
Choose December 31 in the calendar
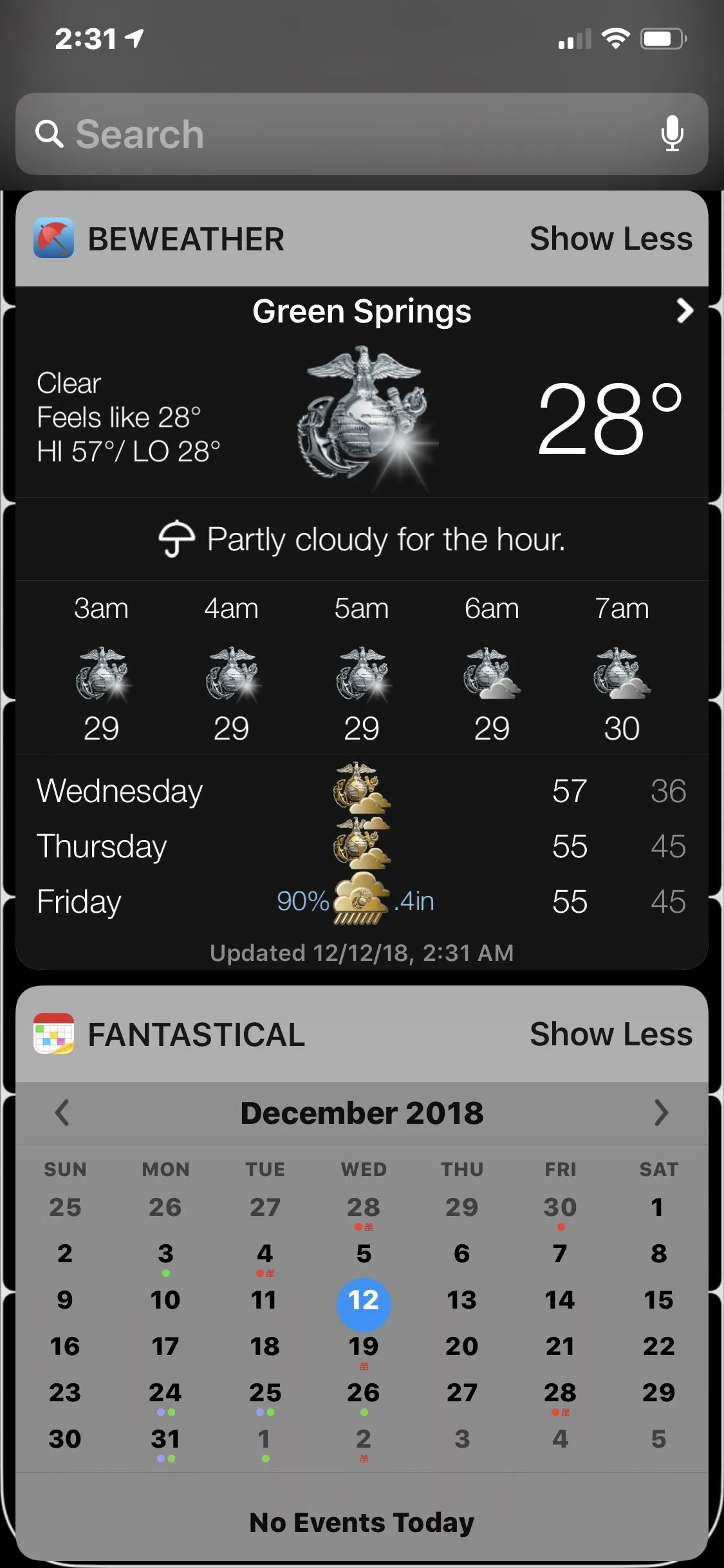point(165,1439)
